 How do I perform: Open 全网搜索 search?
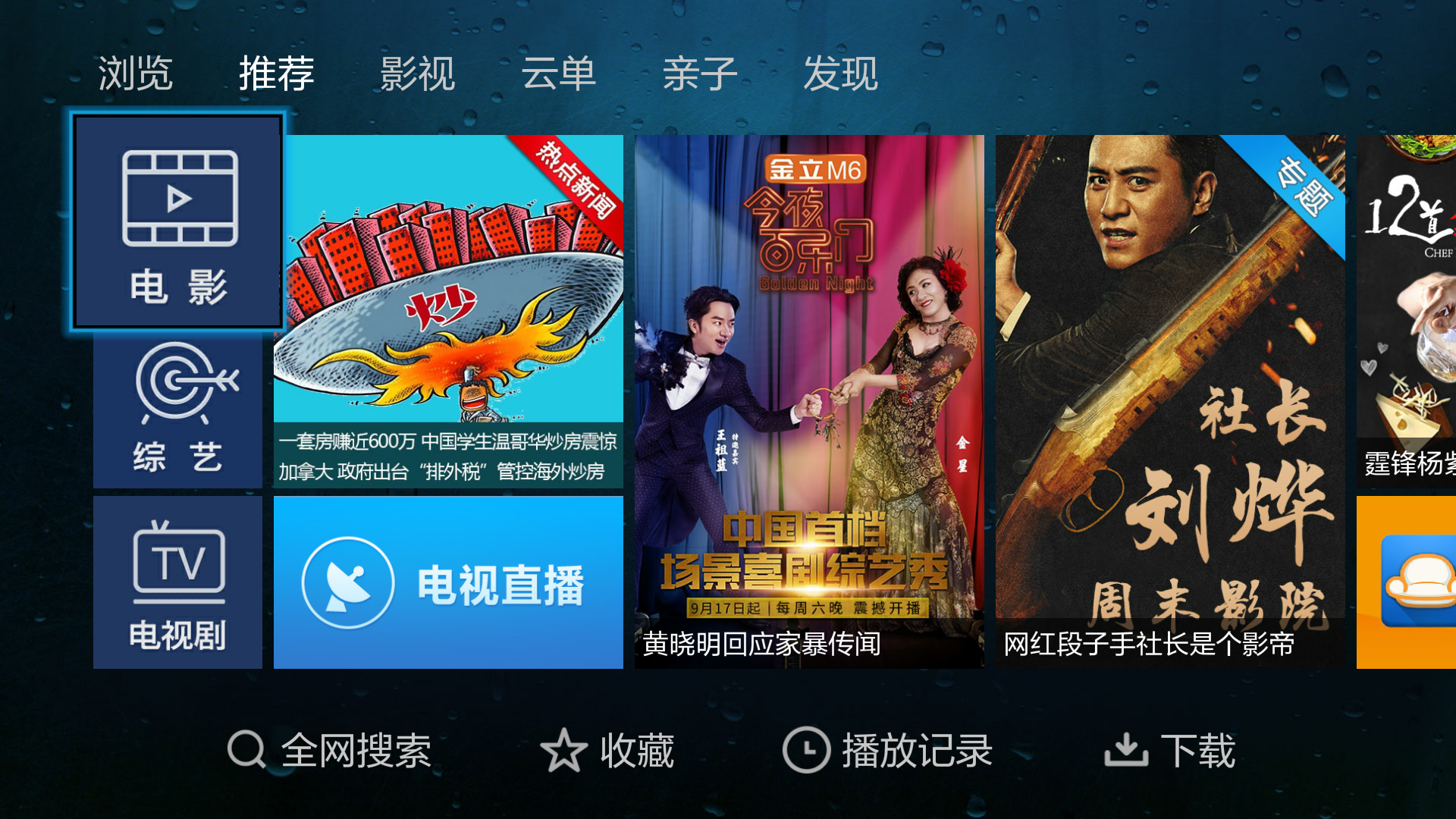(330, 751)
